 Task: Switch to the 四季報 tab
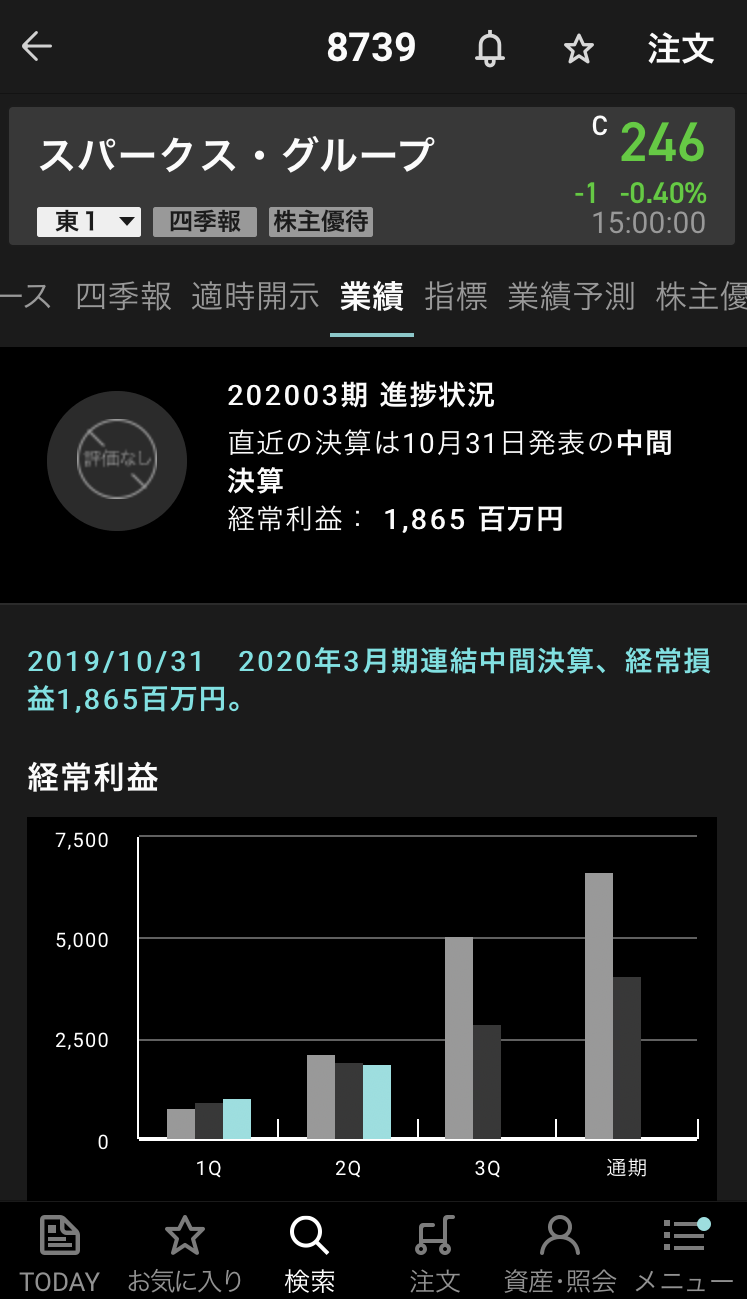tap(124, 296)
